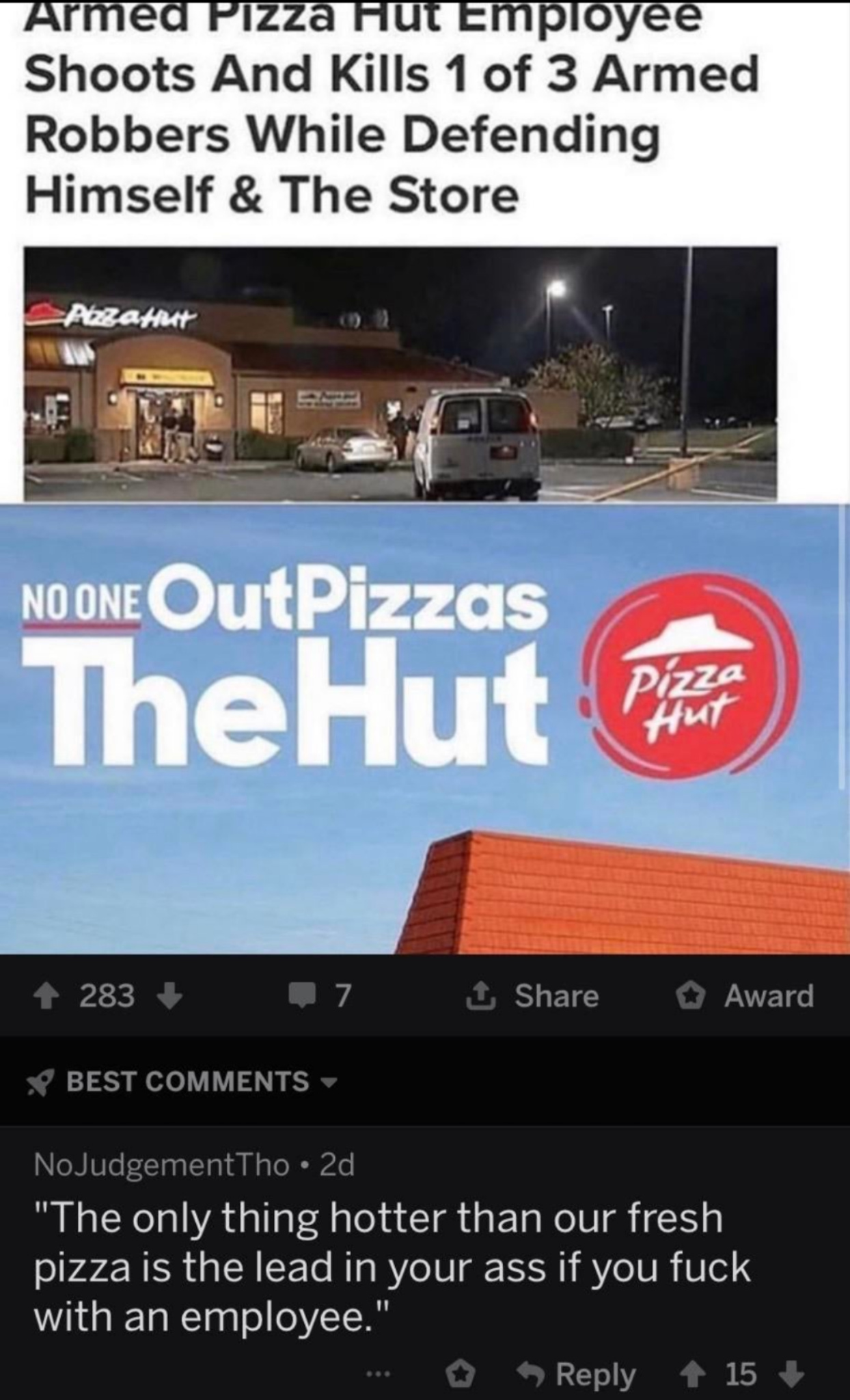Upvote NoJudgementTho's comment

(x=694, y=1373)
